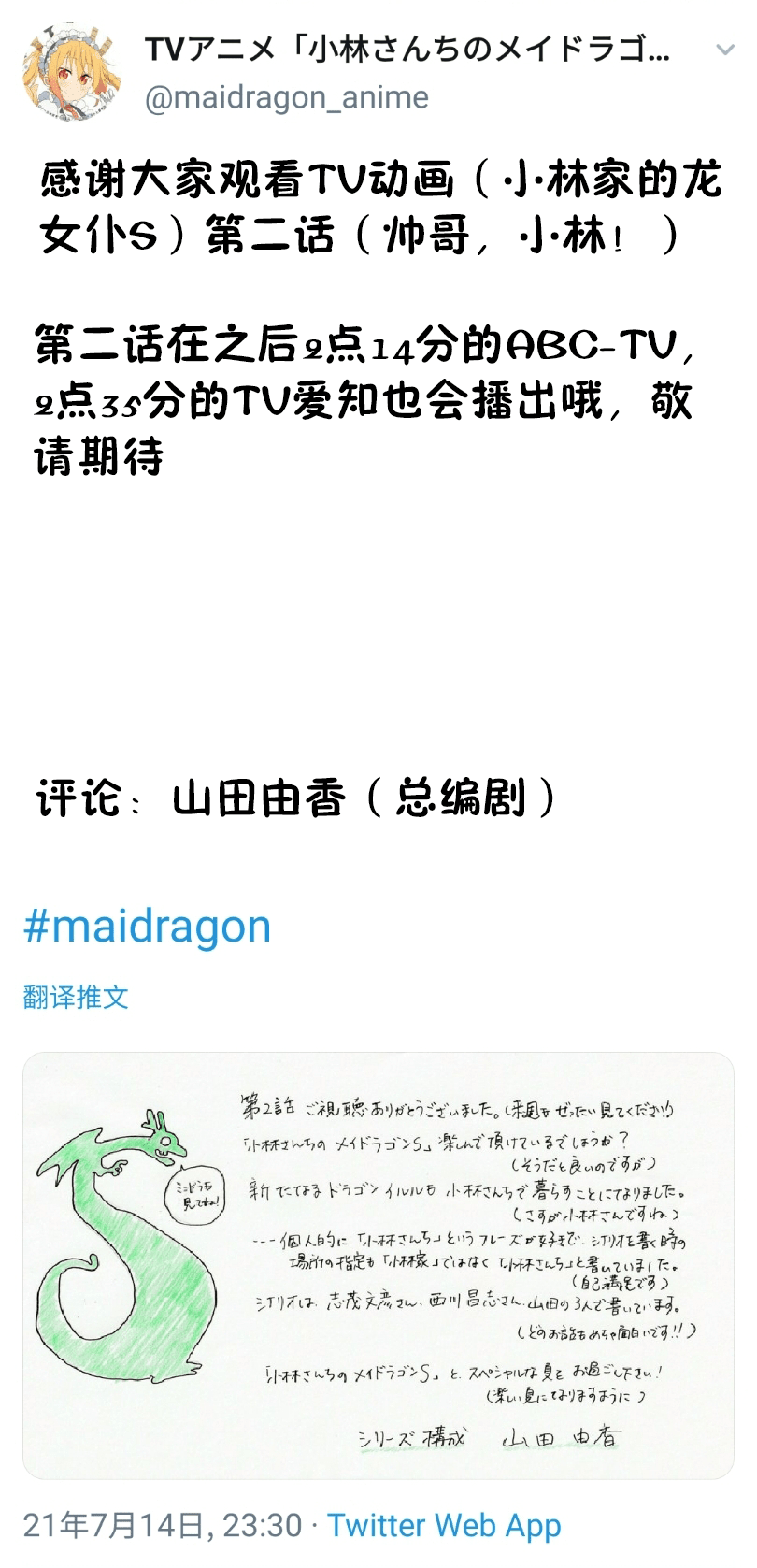
Task: Expand the tweet options chevron
Action: tap(723, 50)
